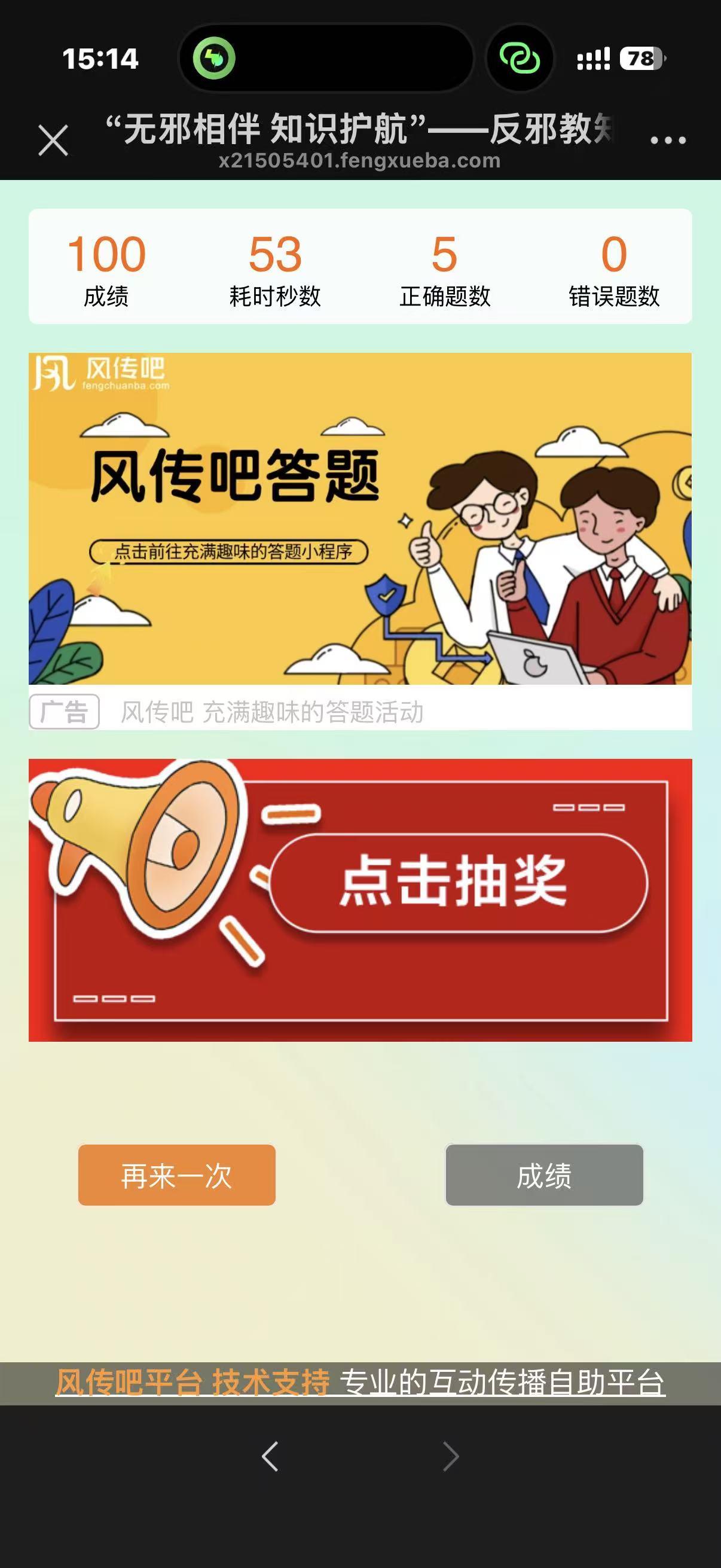Retry the quiz with 再来一次
Viewport: 721px width, 1568px height.
pos(176,1174)
